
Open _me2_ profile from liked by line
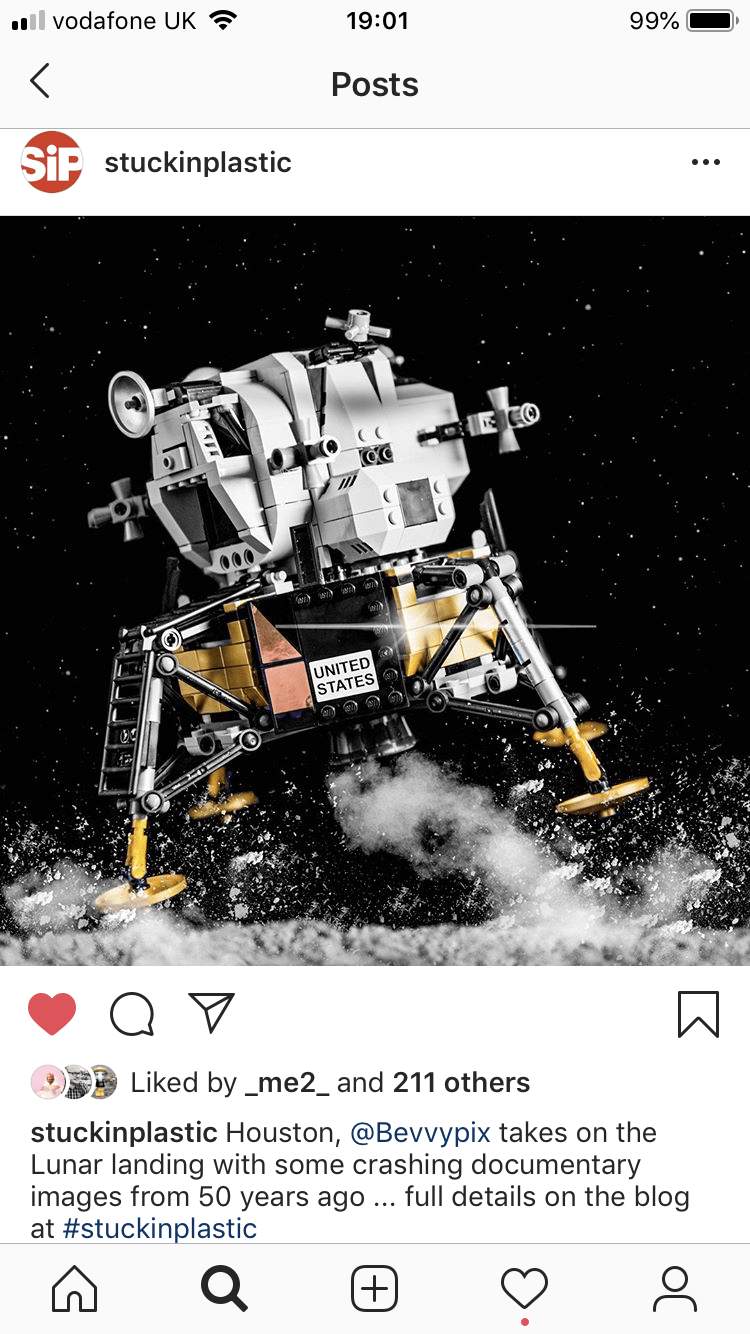tap(286, 1082)
